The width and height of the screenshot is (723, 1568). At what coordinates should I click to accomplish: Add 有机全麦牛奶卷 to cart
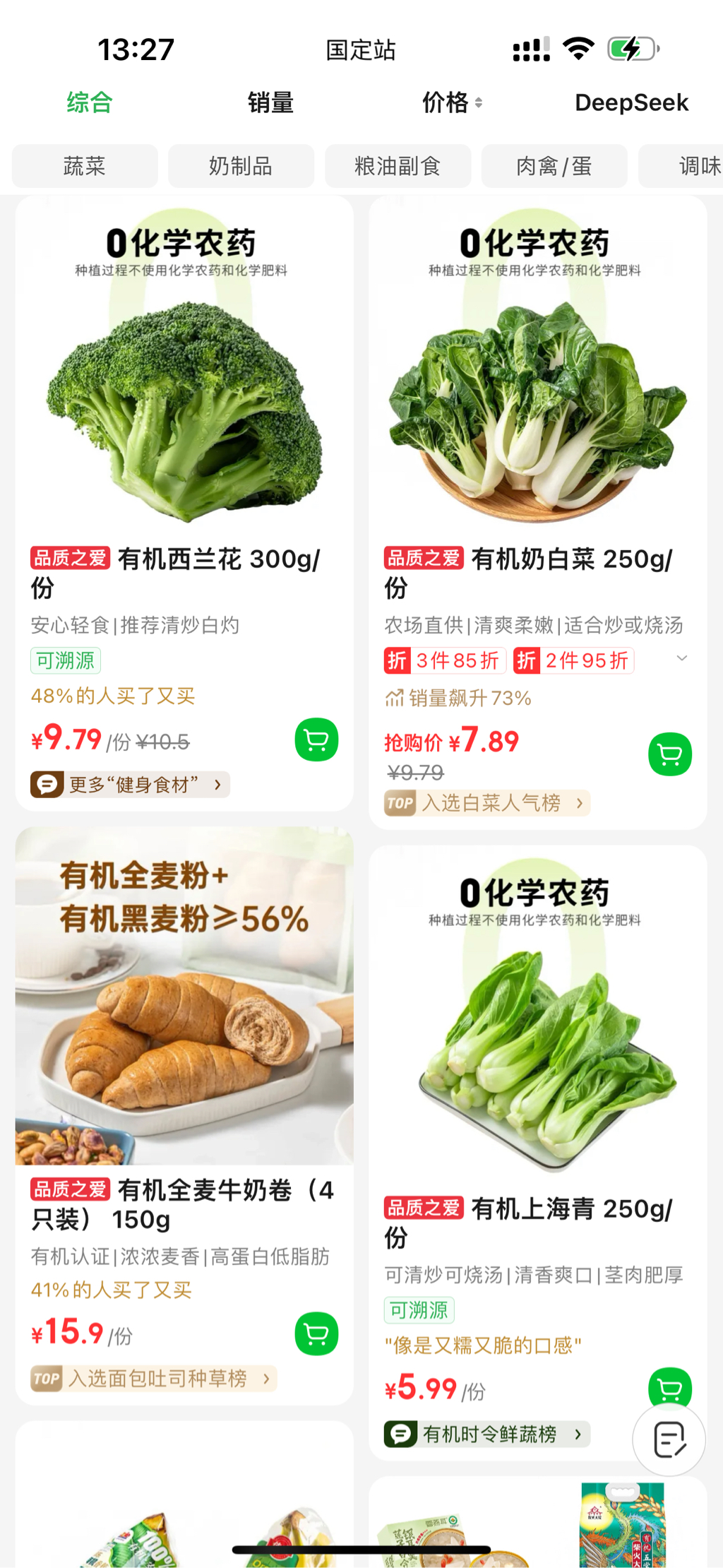(x=316, y=1334)
